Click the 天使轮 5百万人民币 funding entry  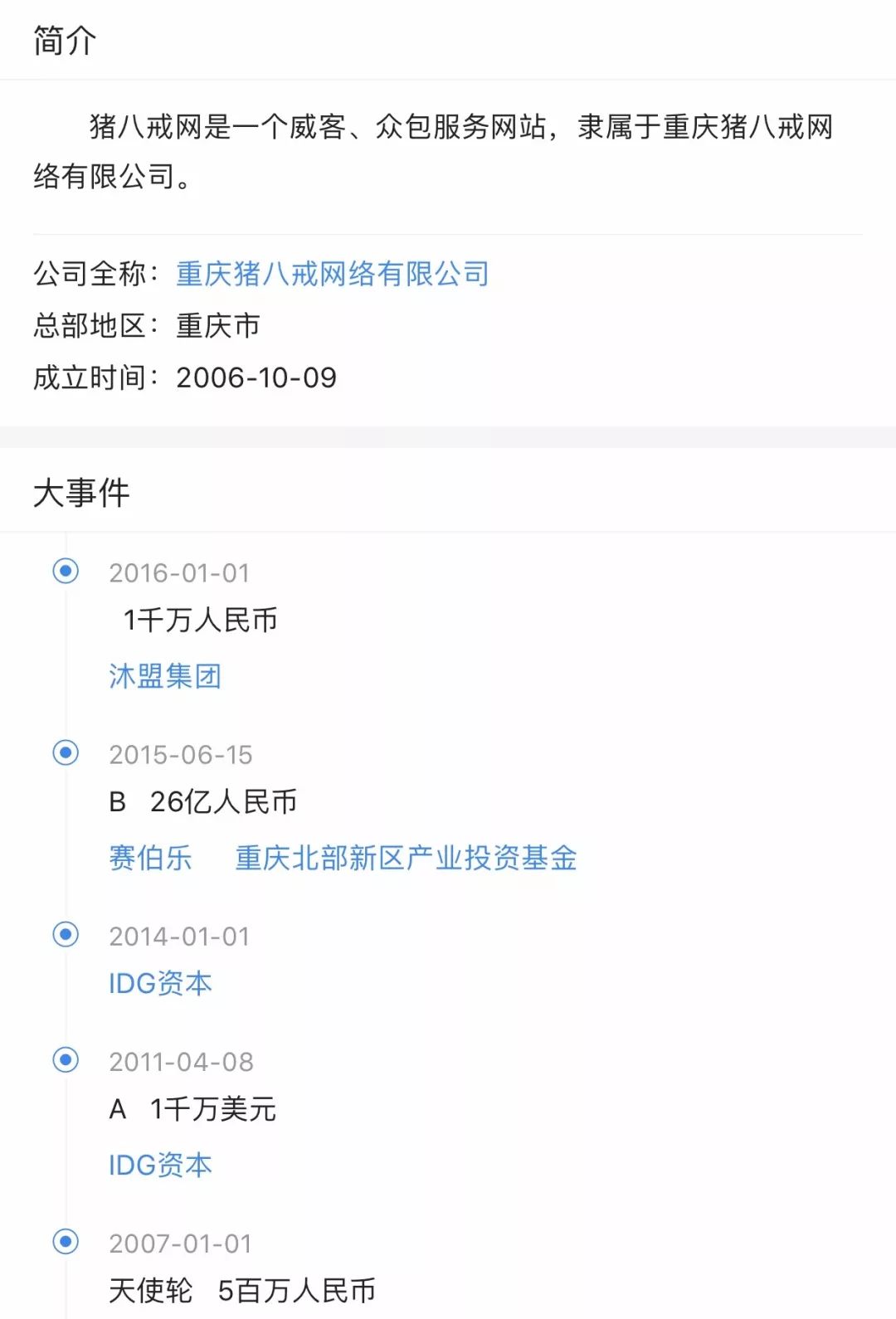coord(242,1290)
